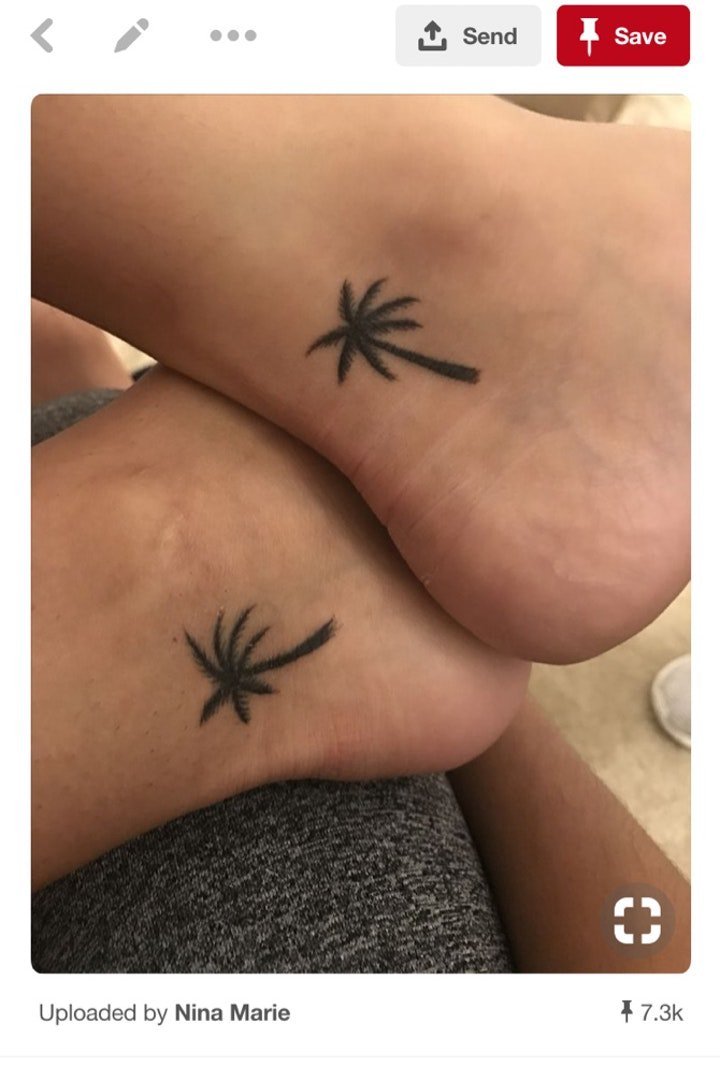Viewport: 720px width, 1081px height.
Task: Open the palm tree tattoo pin image
Action: tap(360, 500)
